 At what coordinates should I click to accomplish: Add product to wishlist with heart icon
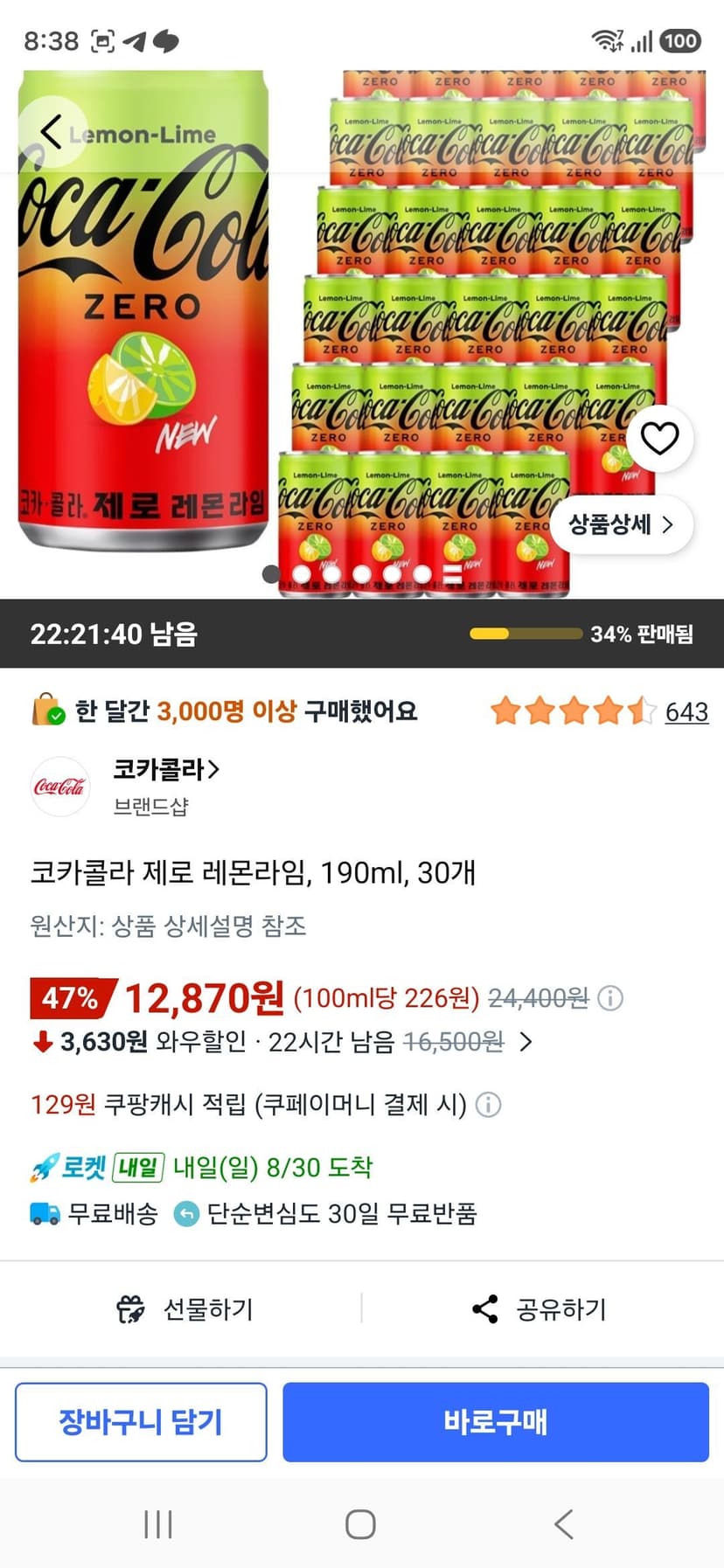659,439
